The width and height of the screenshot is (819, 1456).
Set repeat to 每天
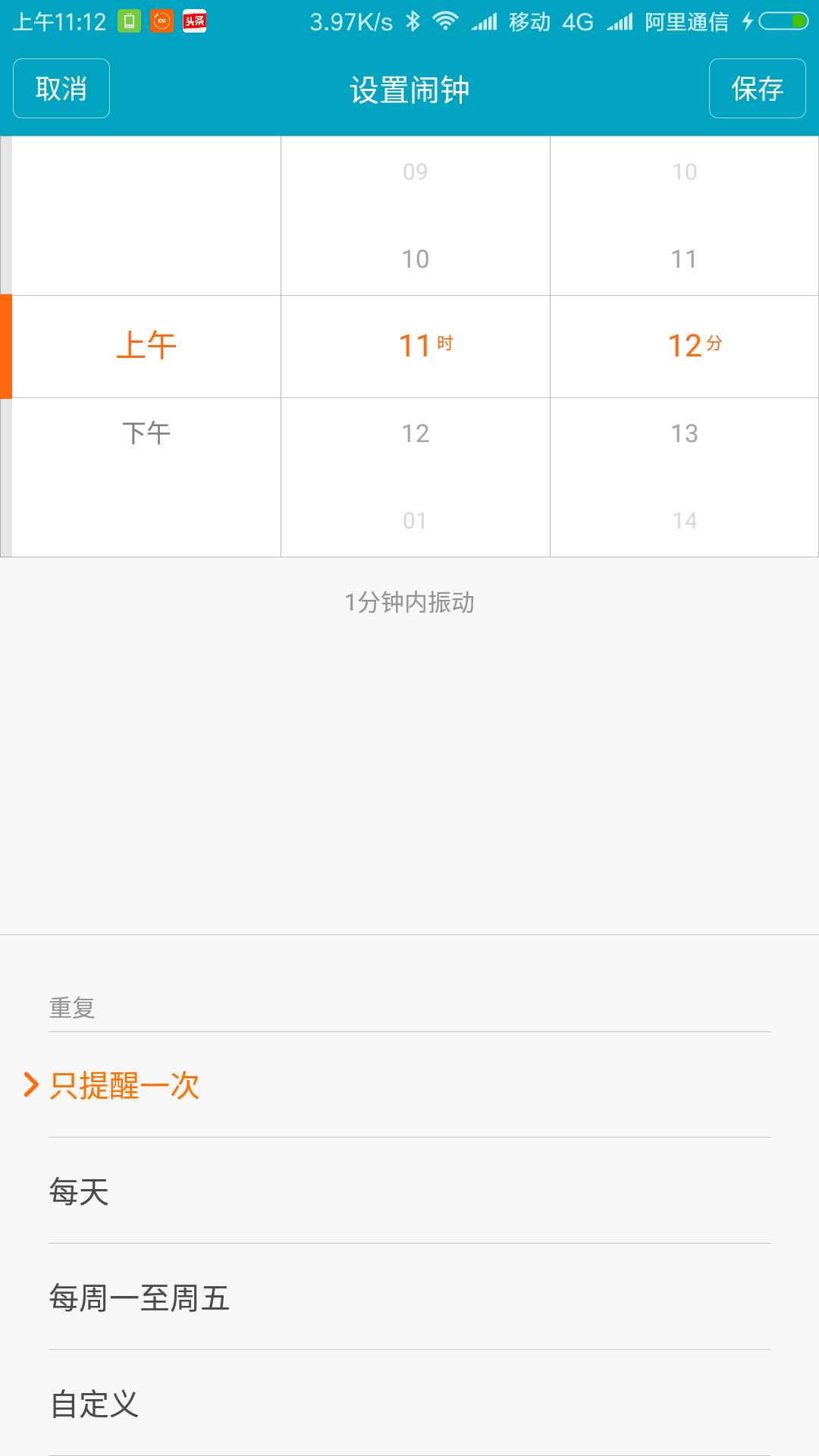[x=80, y=1191]
